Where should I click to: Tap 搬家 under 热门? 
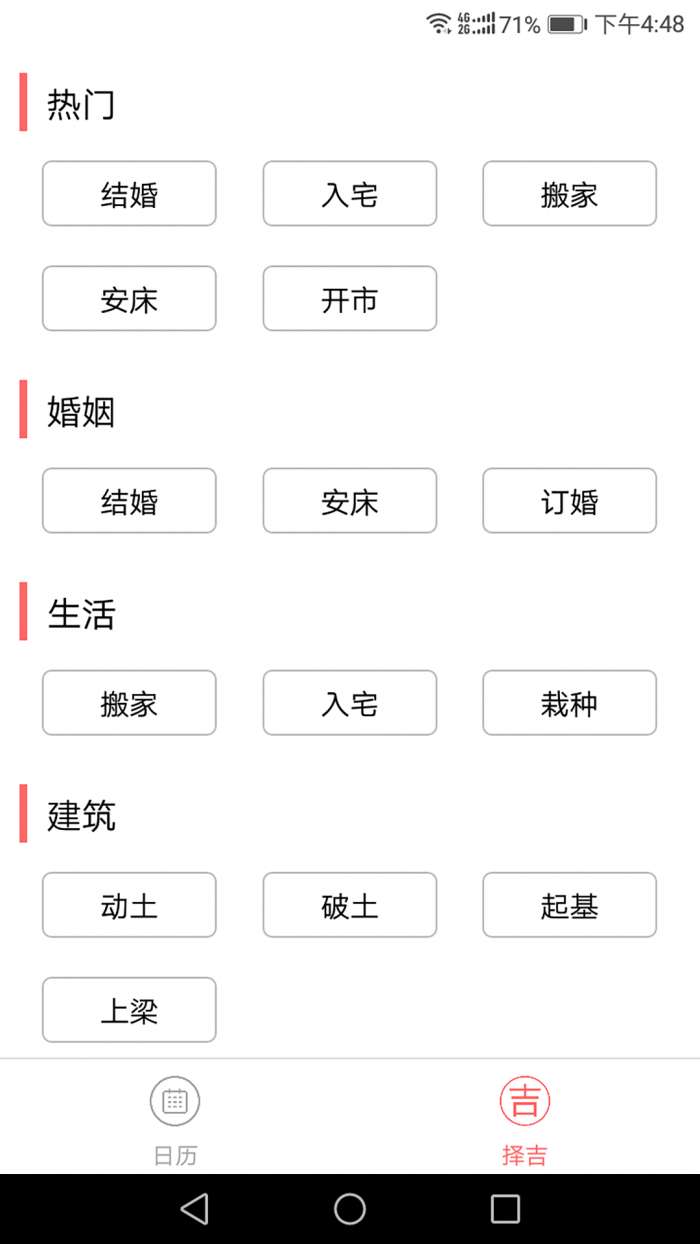570,193
